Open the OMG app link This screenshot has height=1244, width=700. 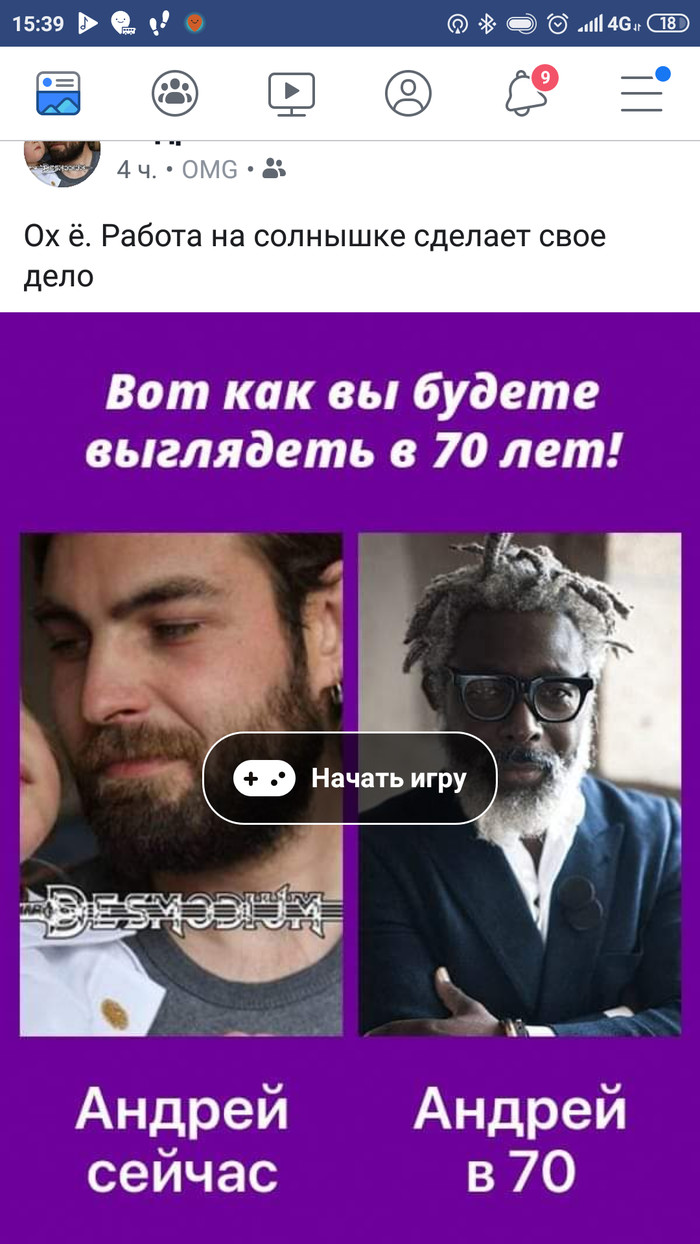tap(210, 170)
